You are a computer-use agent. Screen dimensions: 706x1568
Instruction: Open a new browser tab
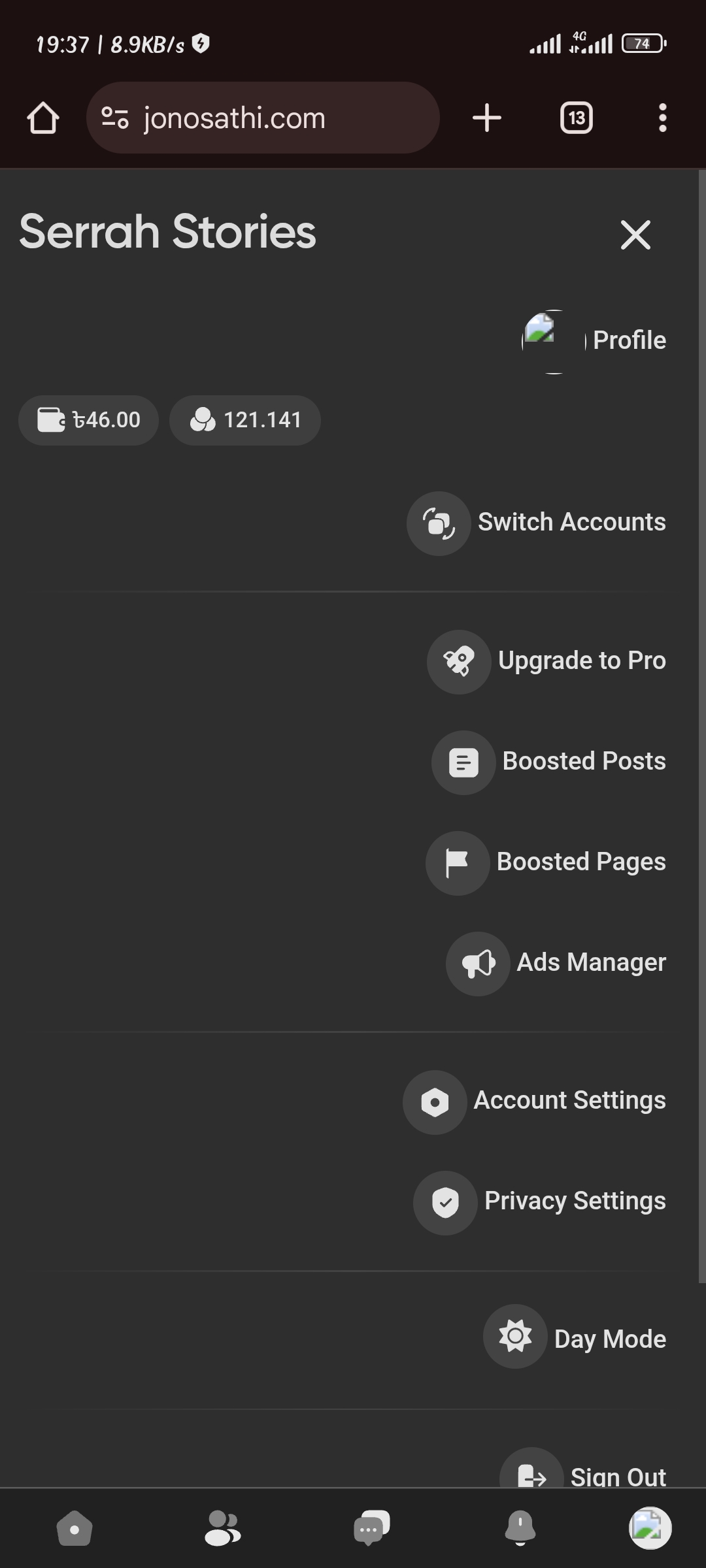click(487, 118)
